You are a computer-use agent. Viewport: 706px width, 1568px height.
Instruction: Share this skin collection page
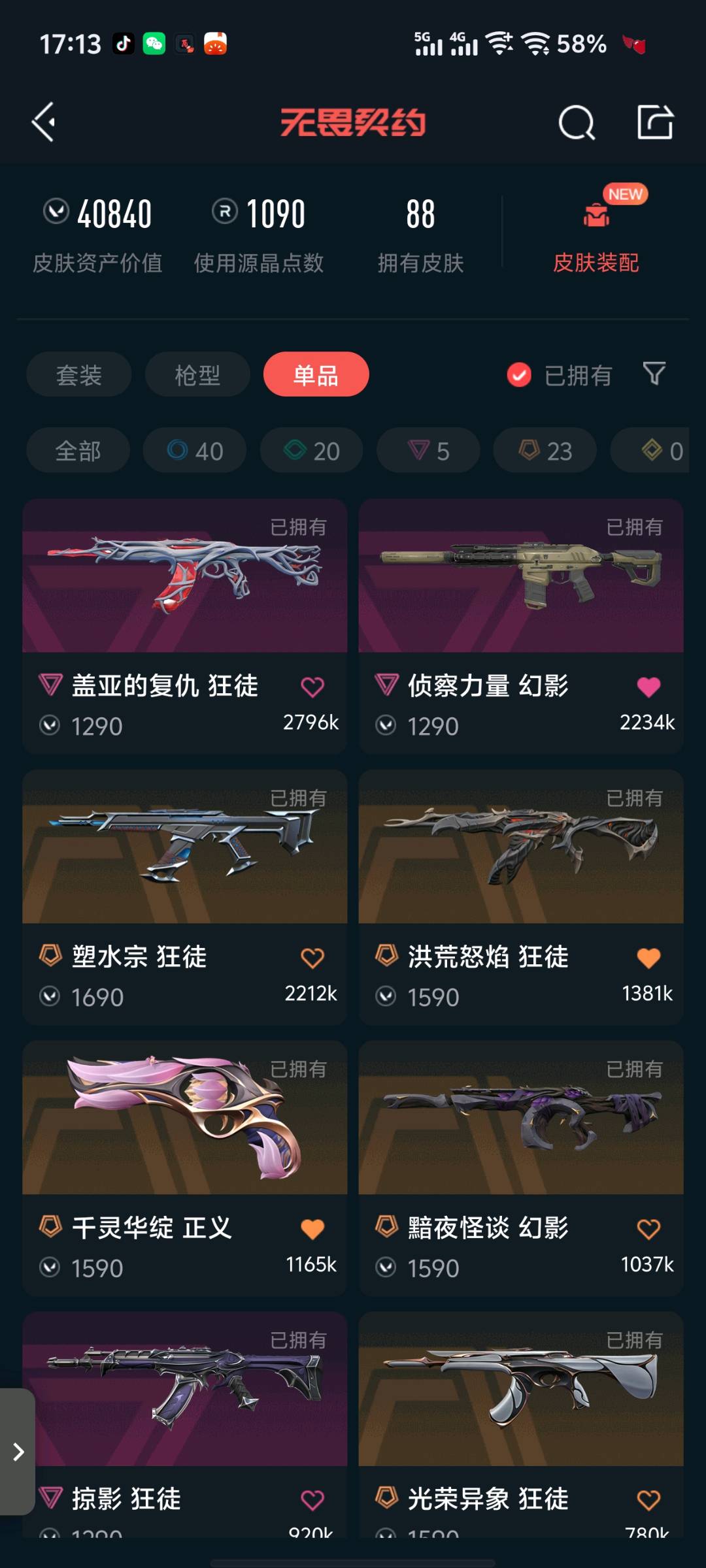[655, 122]
